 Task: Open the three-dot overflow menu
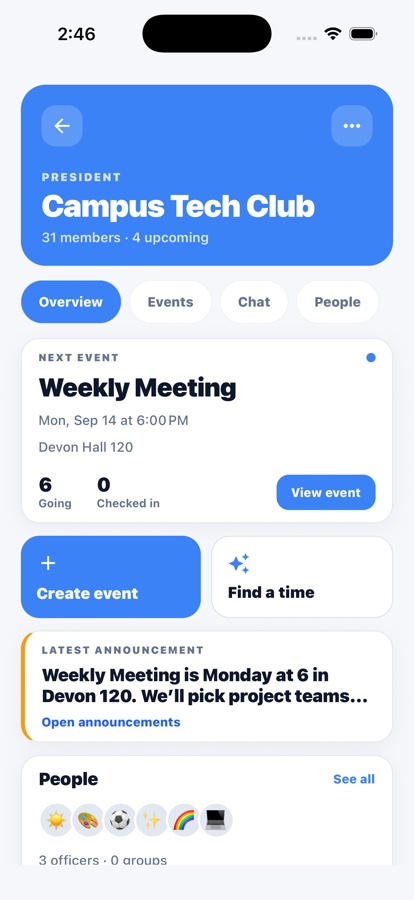352,126
